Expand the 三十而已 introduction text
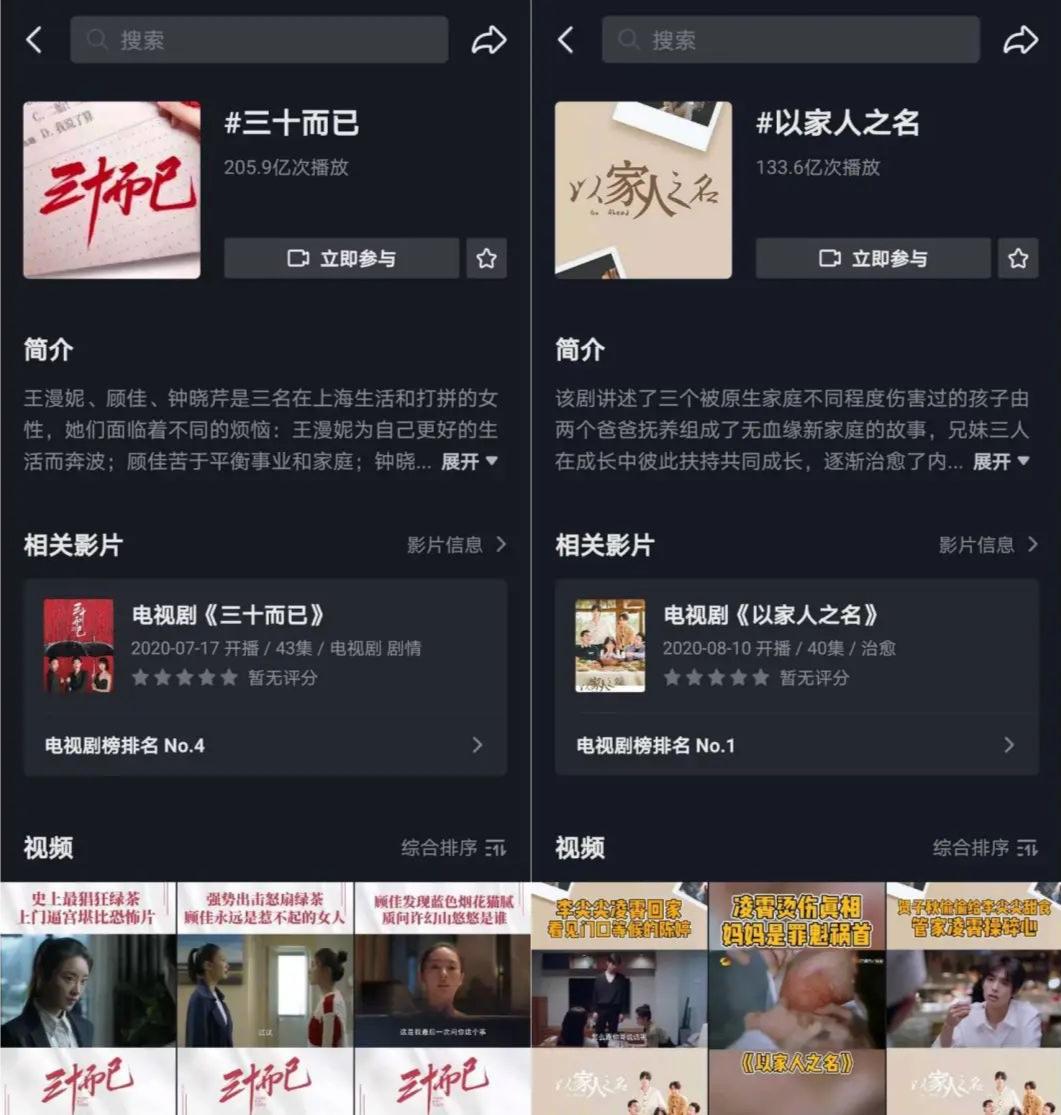Viewport: 1061px width, 1115px height. (469, 462)
